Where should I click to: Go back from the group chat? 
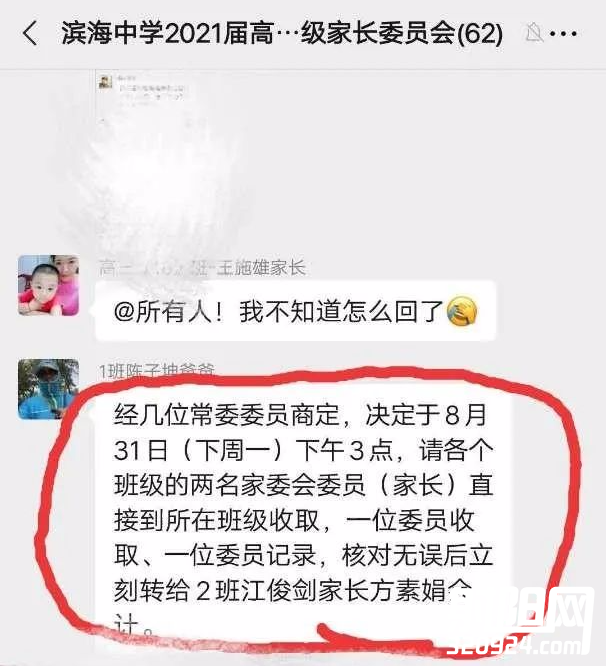click(x=30, y=34)
